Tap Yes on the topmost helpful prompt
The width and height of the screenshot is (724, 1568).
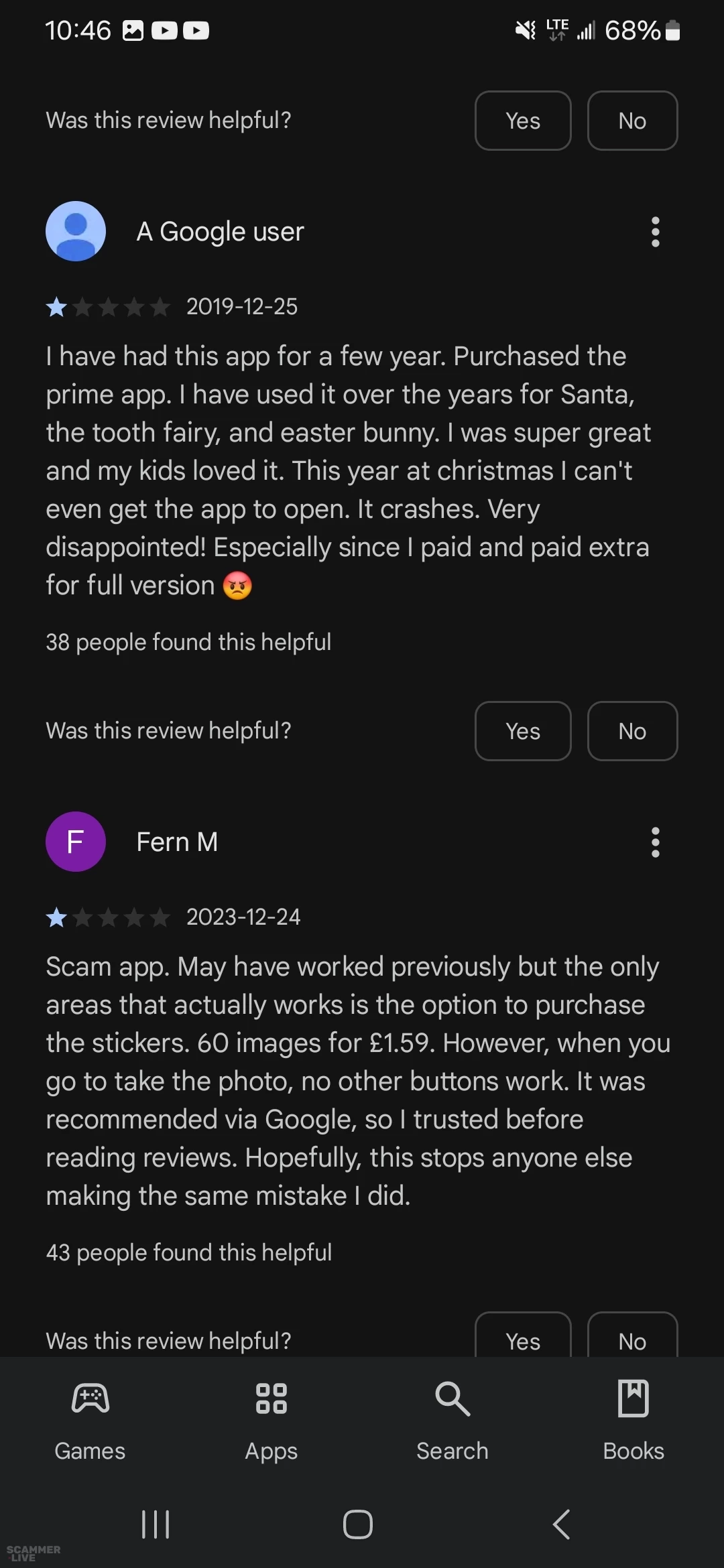click(523, 121)
